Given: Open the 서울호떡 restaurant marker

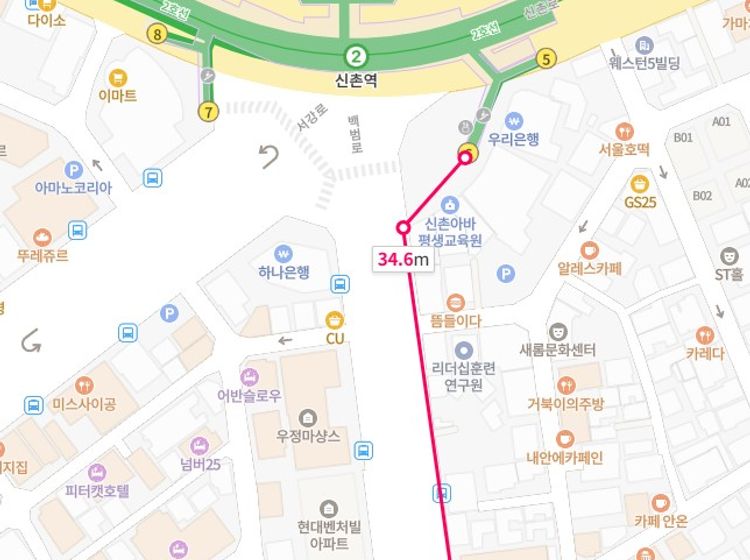Looking at the screenshot, I should (x=625, y=131).
